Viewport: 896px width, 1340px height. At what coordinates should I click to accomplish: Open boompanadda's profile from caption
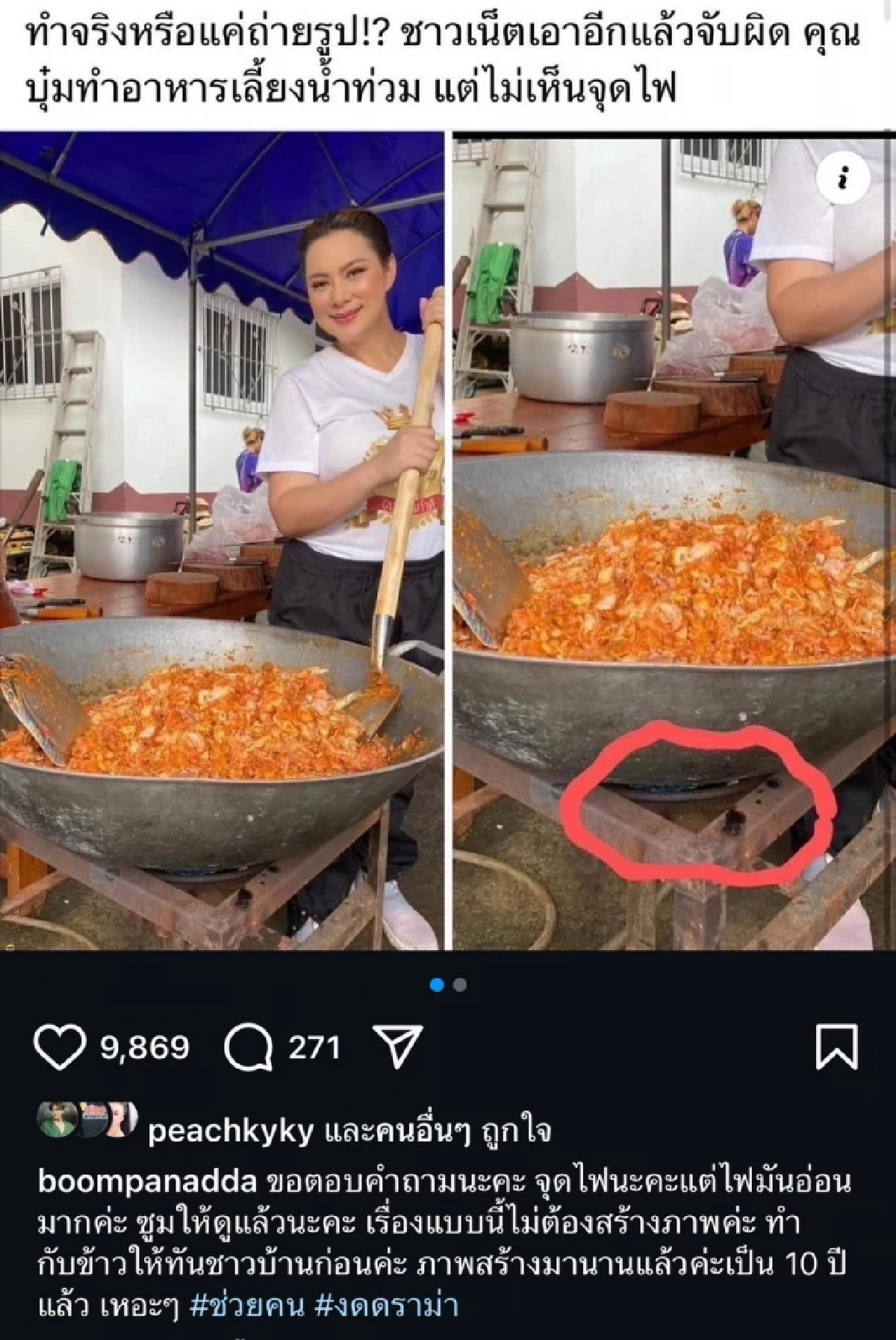(x=147, y=1182)
